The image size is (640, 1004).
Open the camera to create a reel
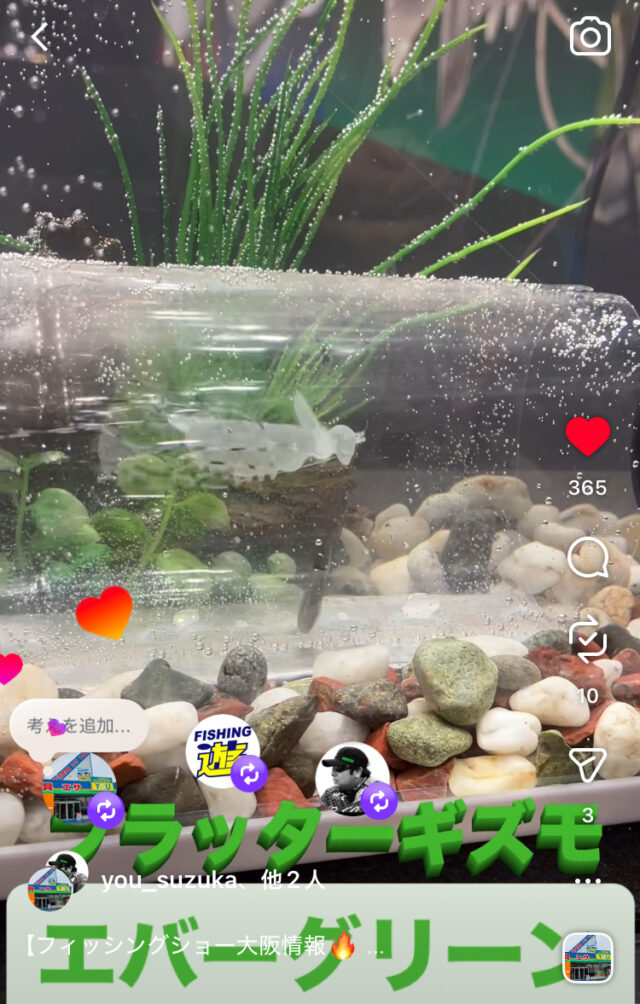coord(590,37)
